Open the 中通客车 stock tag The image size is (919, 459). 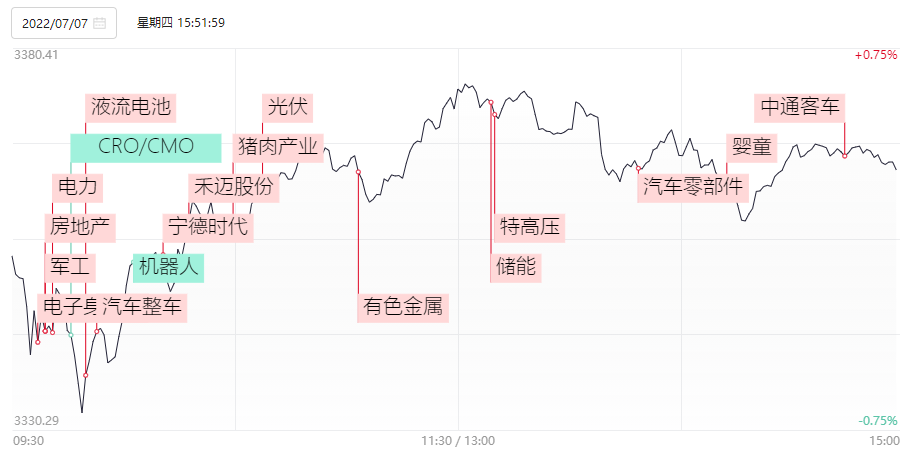tap(801, 106)
